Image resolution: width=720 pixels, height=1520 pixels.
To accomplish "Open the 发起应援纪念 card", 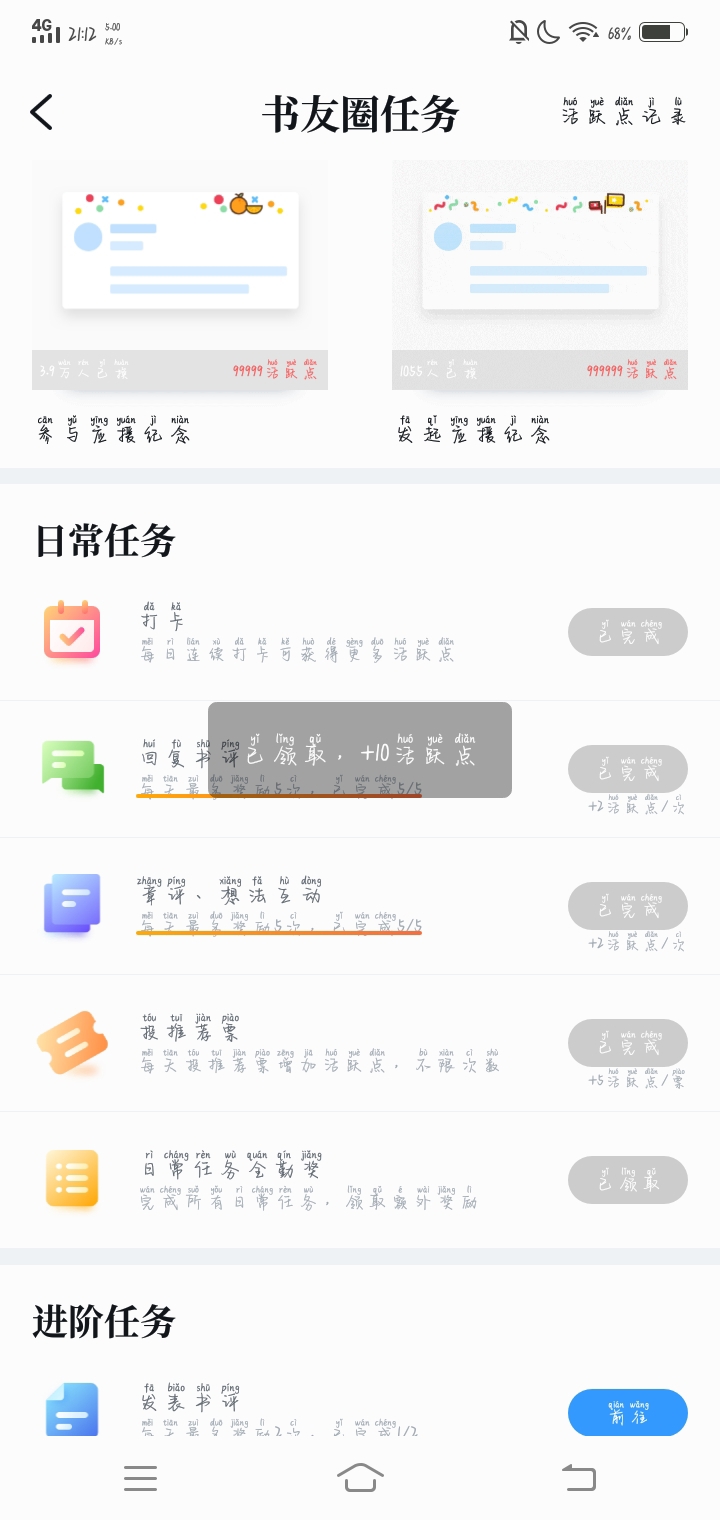I will tap(540, 275).
